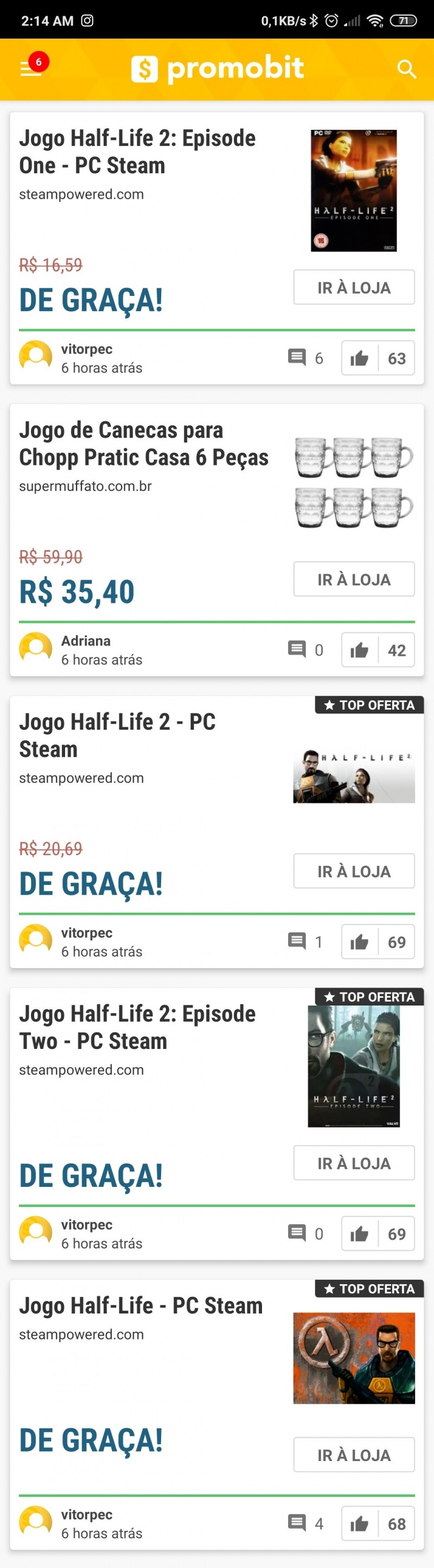Visit store for Half-Life 2 - PC Steam
This screenshot has height=1568, width=434.
(x=354, y=871)
